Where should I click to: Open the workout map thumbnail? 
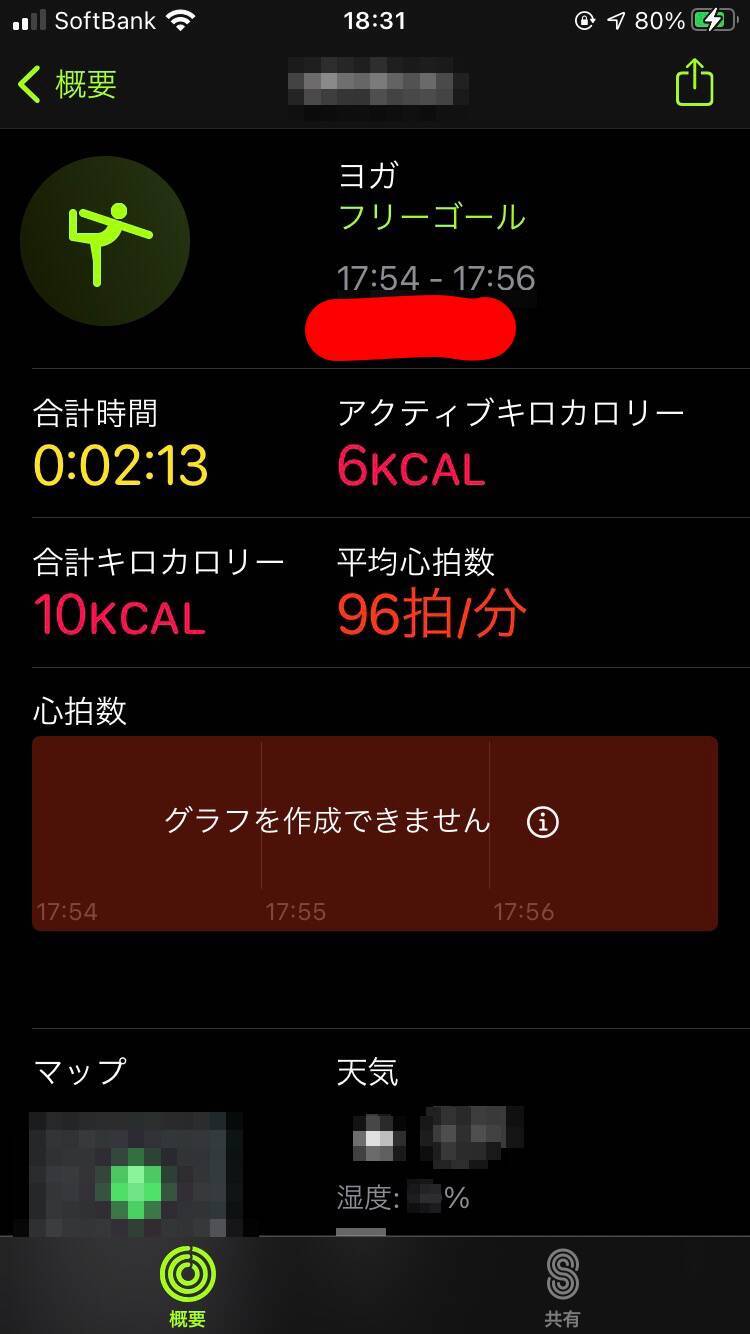tap(136, 1172)
